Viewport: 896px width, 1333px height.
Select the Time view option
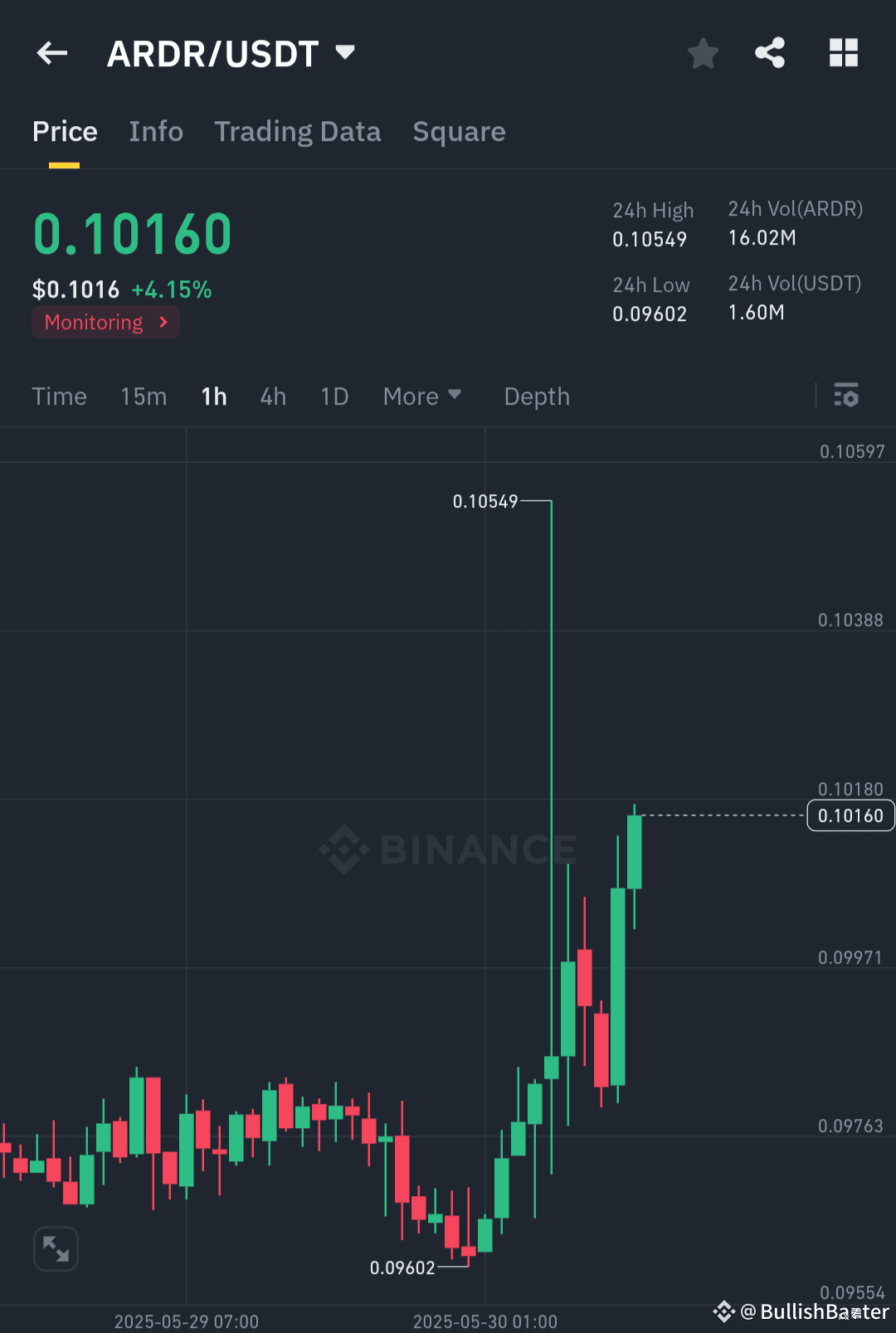(x=59, y=396)
